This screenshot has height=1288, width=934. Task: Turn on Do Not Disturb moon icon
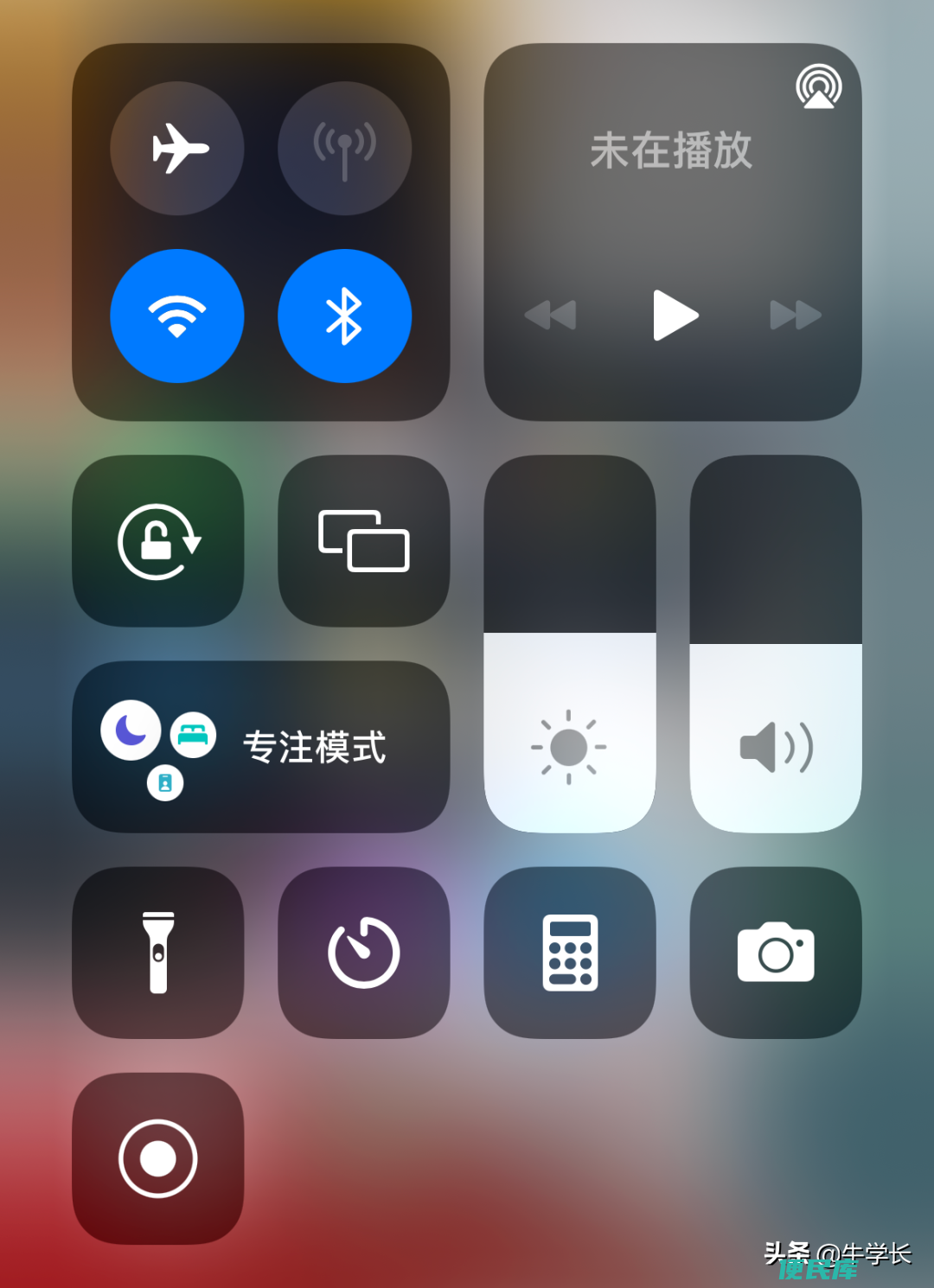point(131,730)
